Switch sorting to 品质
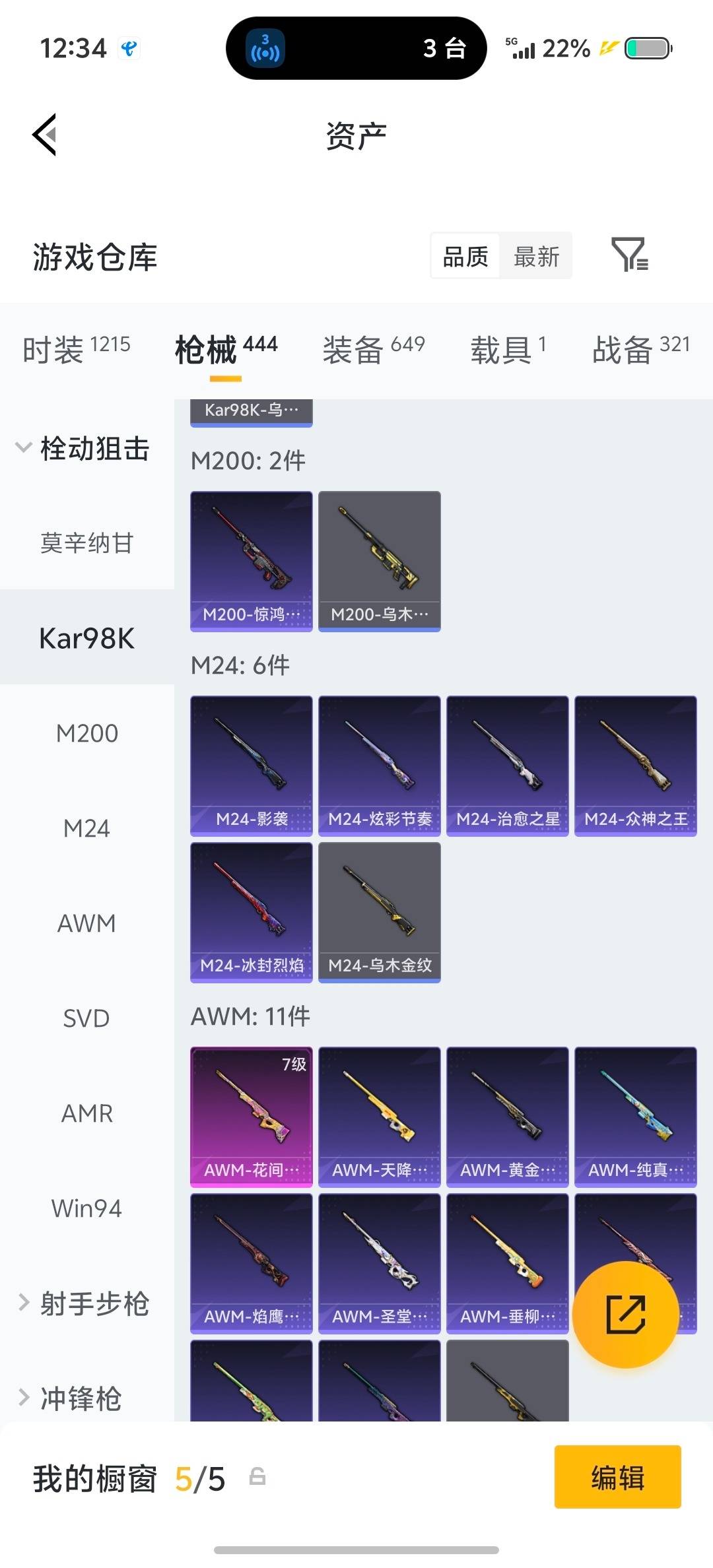The width and height of the screenshot is (713, 1568). (x=465, y=256)
